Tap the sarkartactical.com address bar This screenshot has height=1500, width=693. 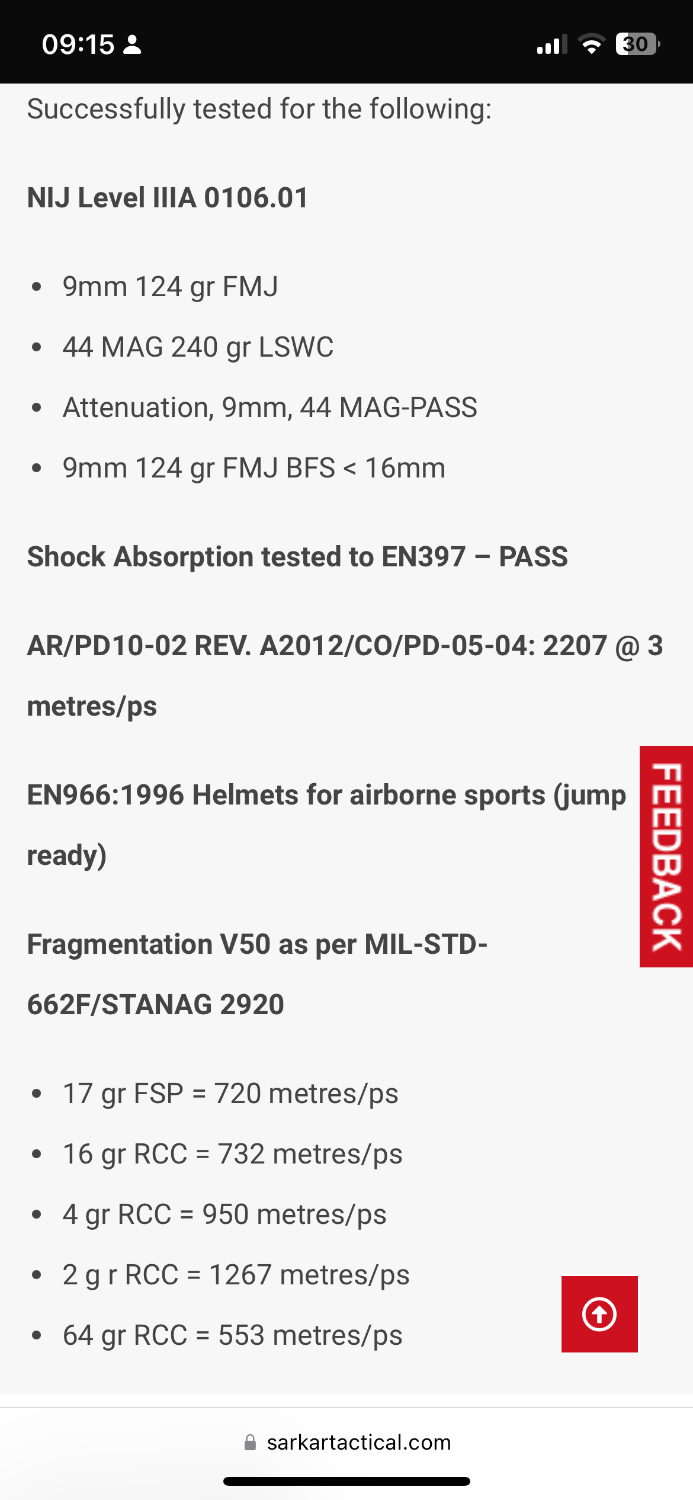pyautogui.click(x=347, y=1442)
